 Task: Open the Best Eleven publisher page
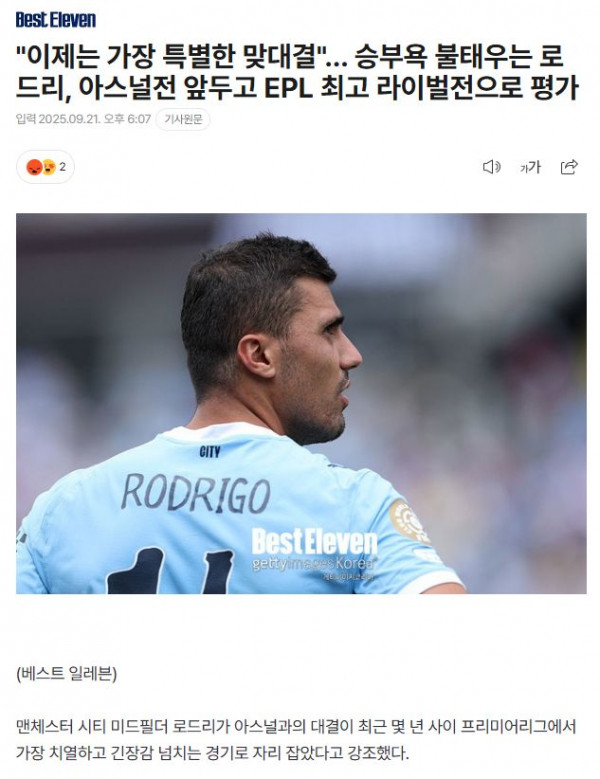point(56,18)
